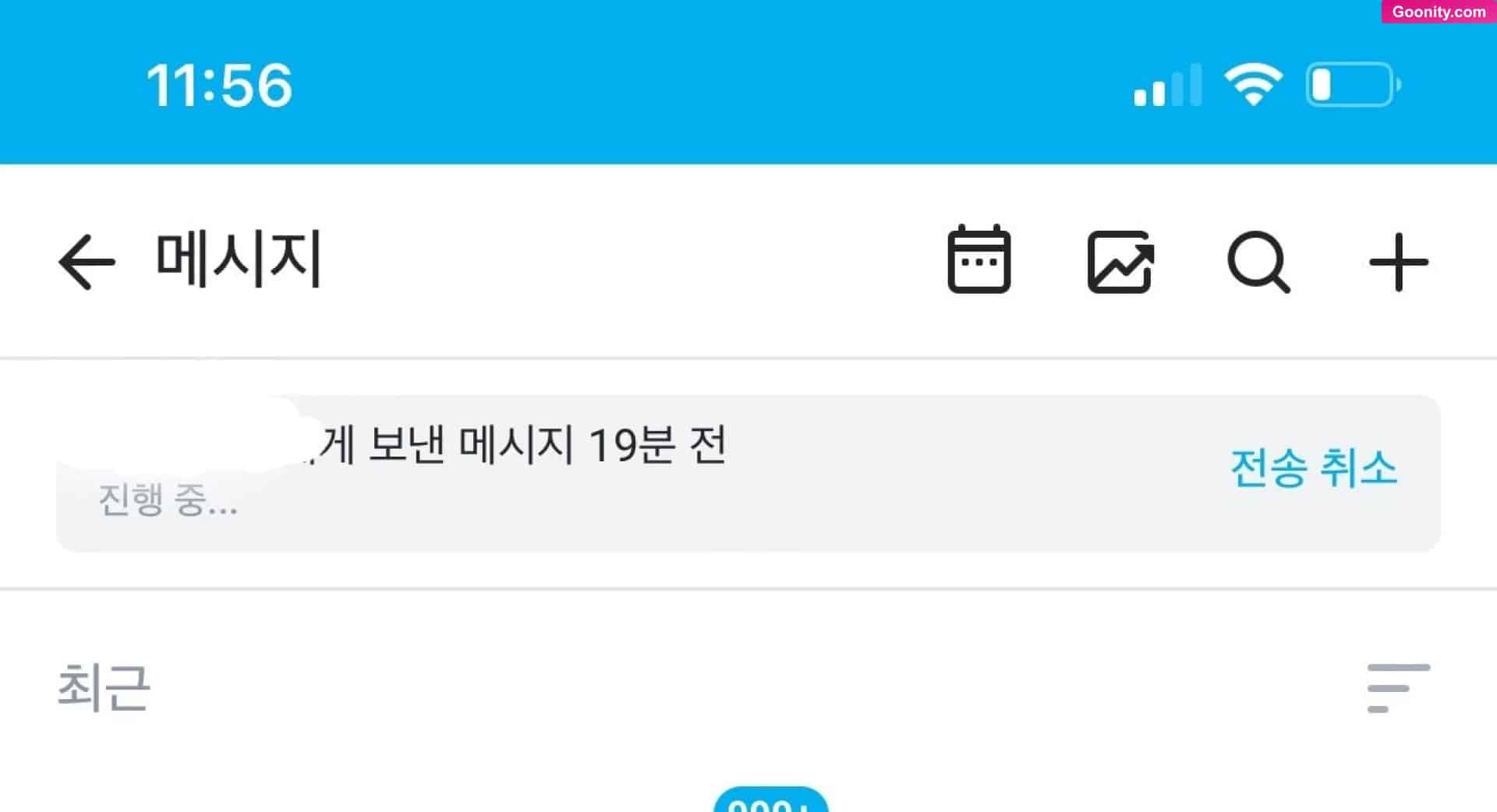Open the calendar schedule icon
The image size is (1497, 812).
tap(979, 260)
